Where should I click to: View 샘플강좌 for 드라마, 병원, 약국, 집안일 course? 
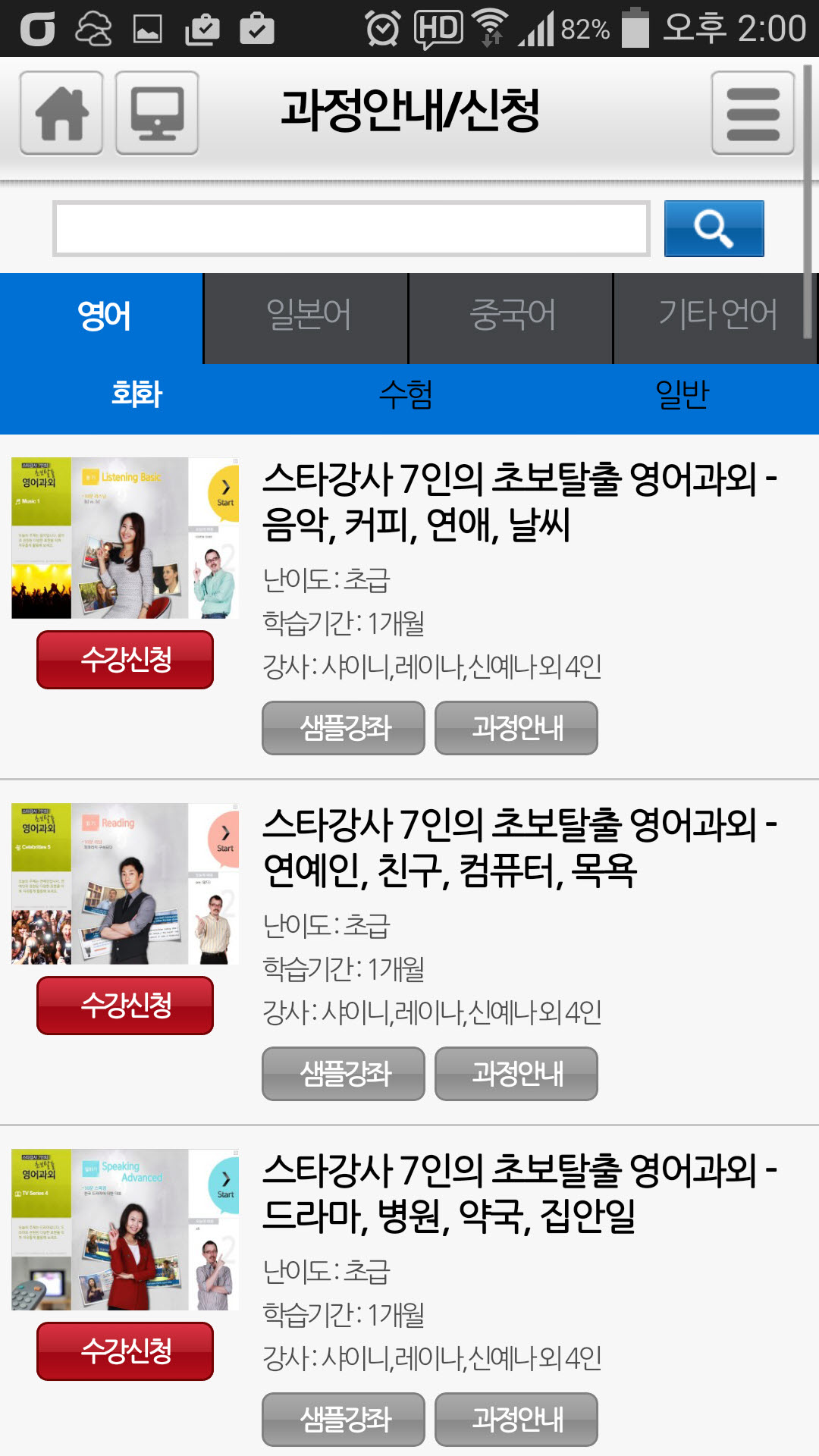tap(344, 1420)
